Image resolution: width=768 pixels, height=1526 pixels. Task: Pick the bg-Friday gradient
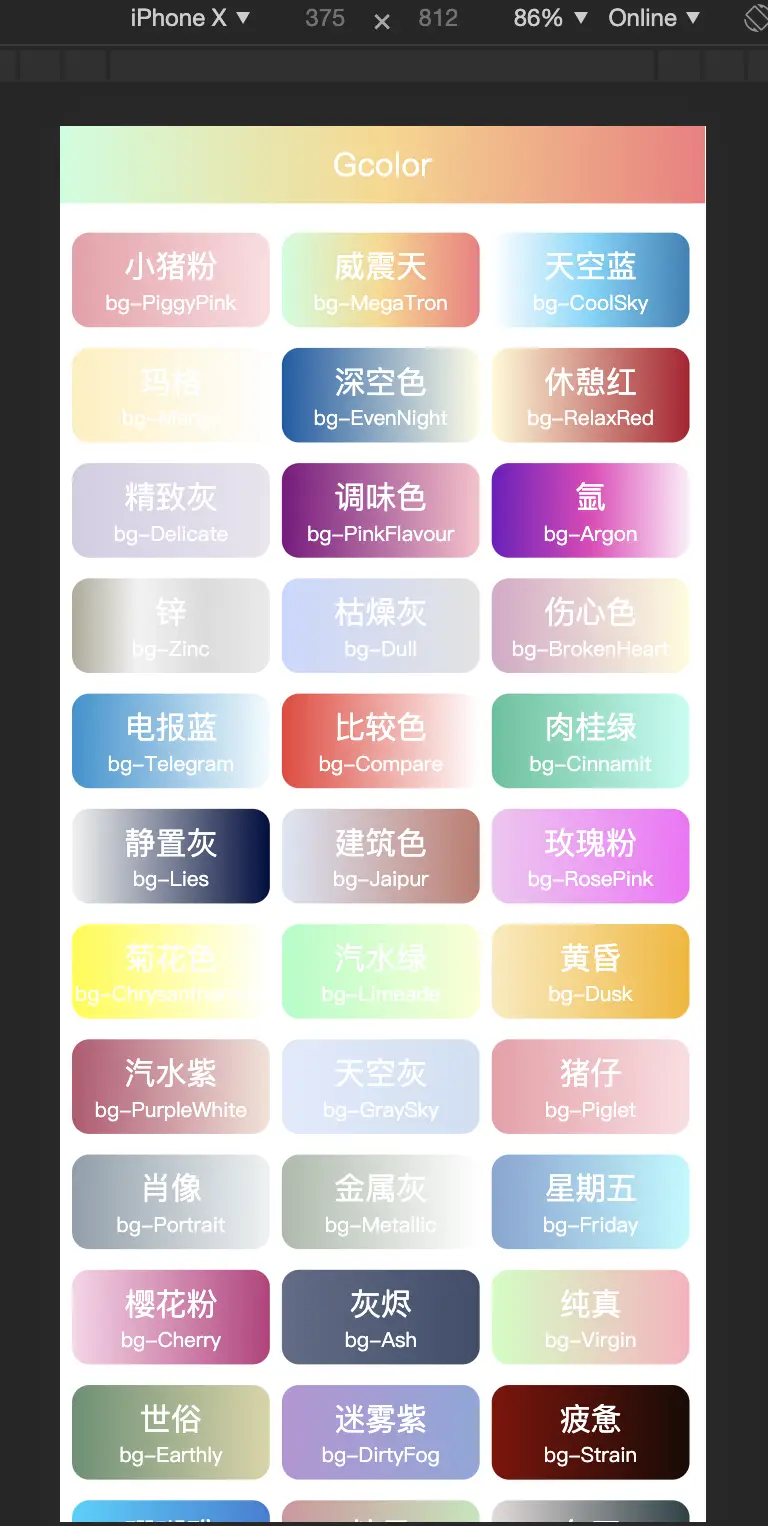point(590,1202)
